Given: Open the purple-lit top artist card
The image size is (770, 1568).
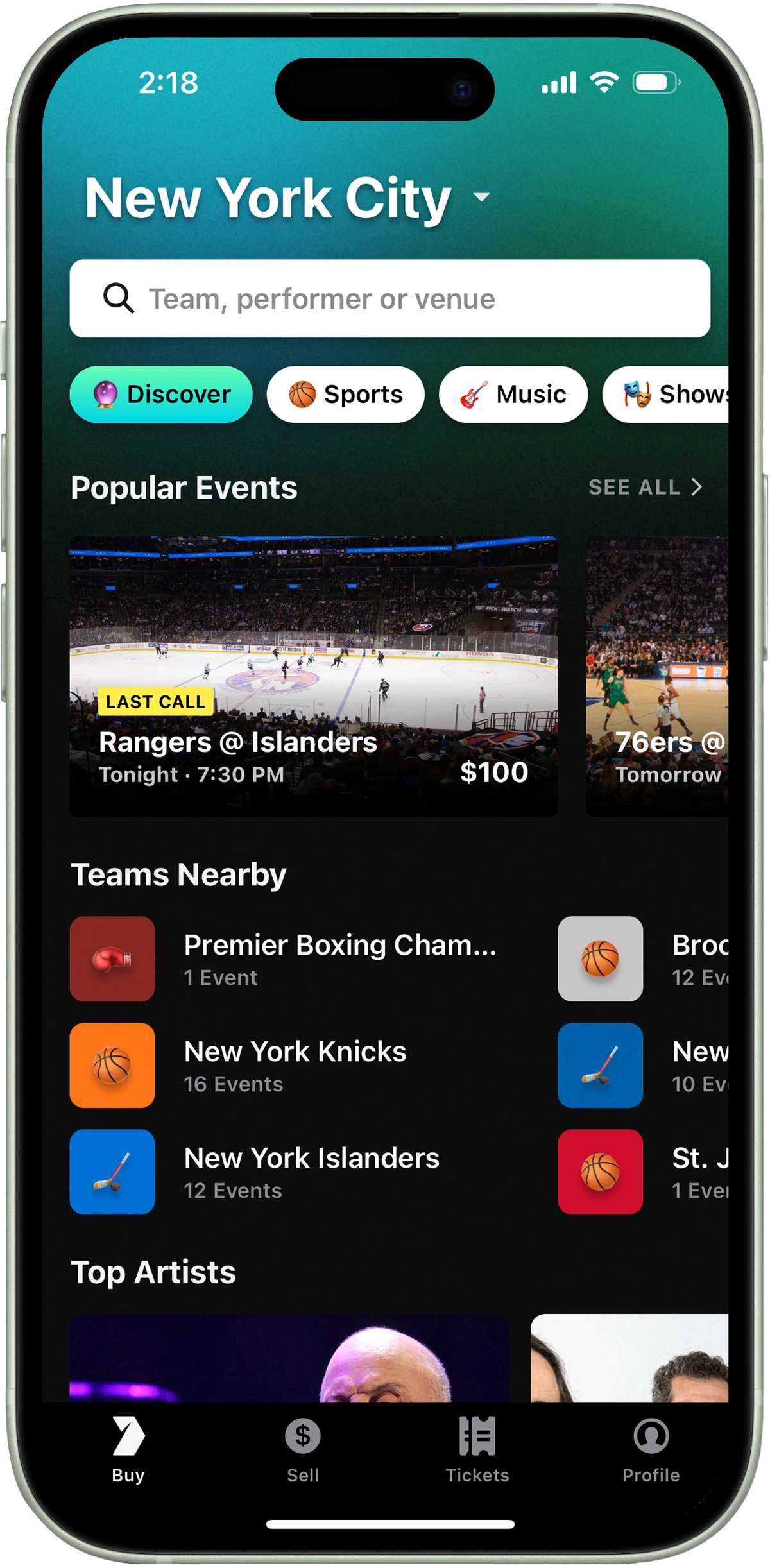Looking at the screenshot, I should [x=289, y=1357].
